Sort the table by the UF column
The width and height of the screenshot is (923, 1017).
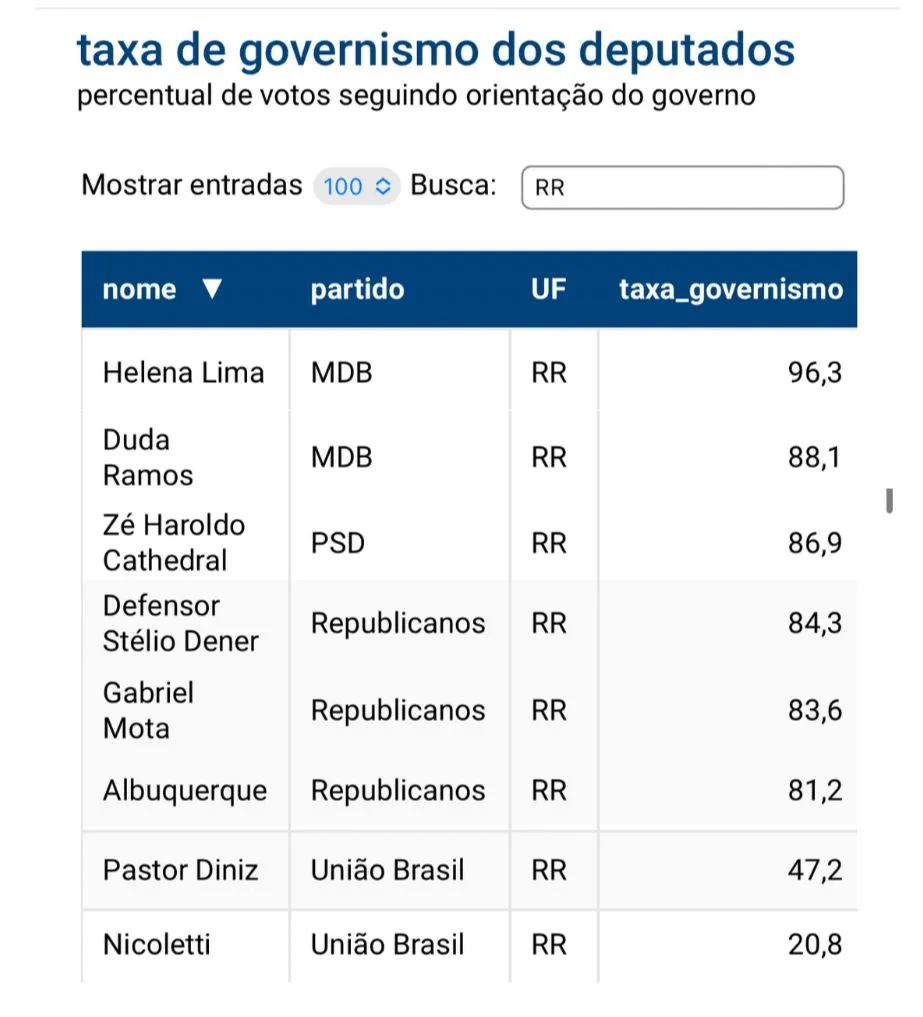(x=548, y=290)
